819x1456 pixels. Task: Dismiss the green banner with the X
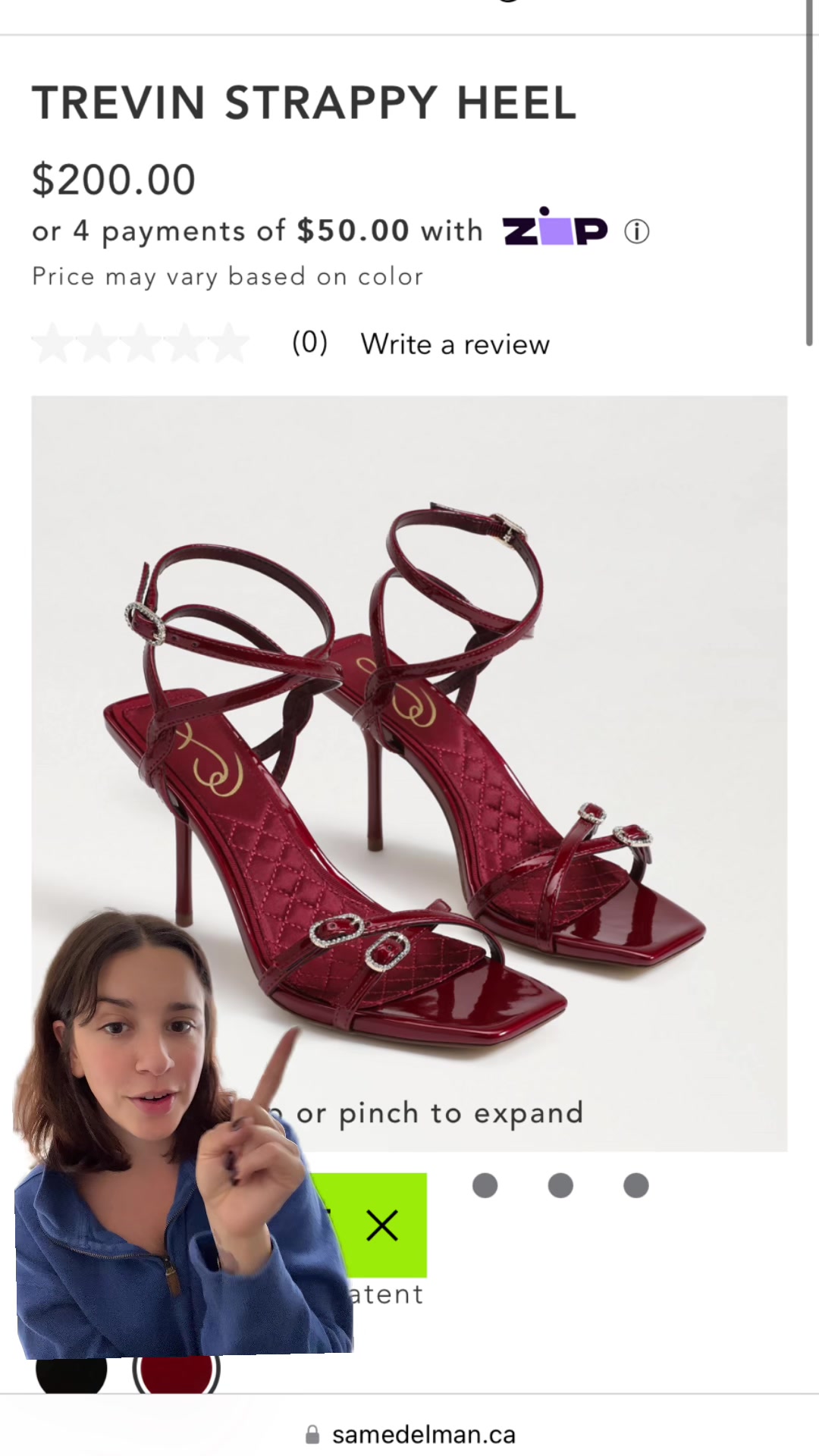point(382,1225)
